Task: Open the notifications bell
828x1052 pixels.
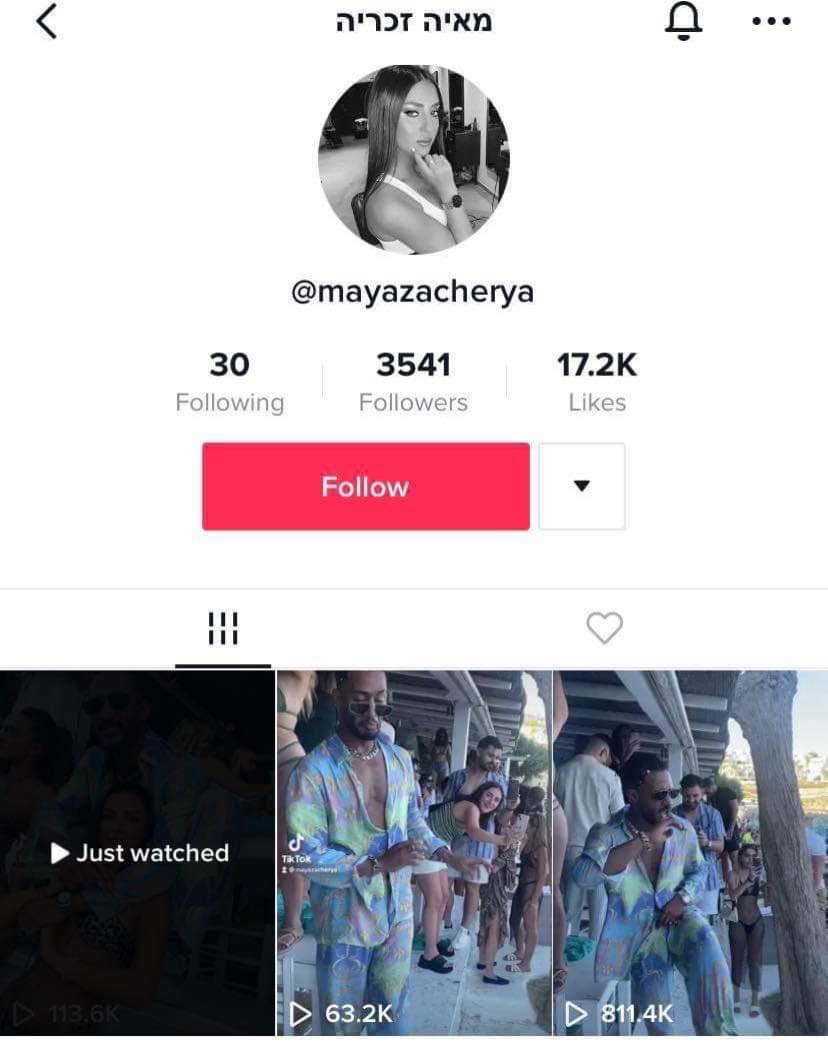Action: (684, 22)
